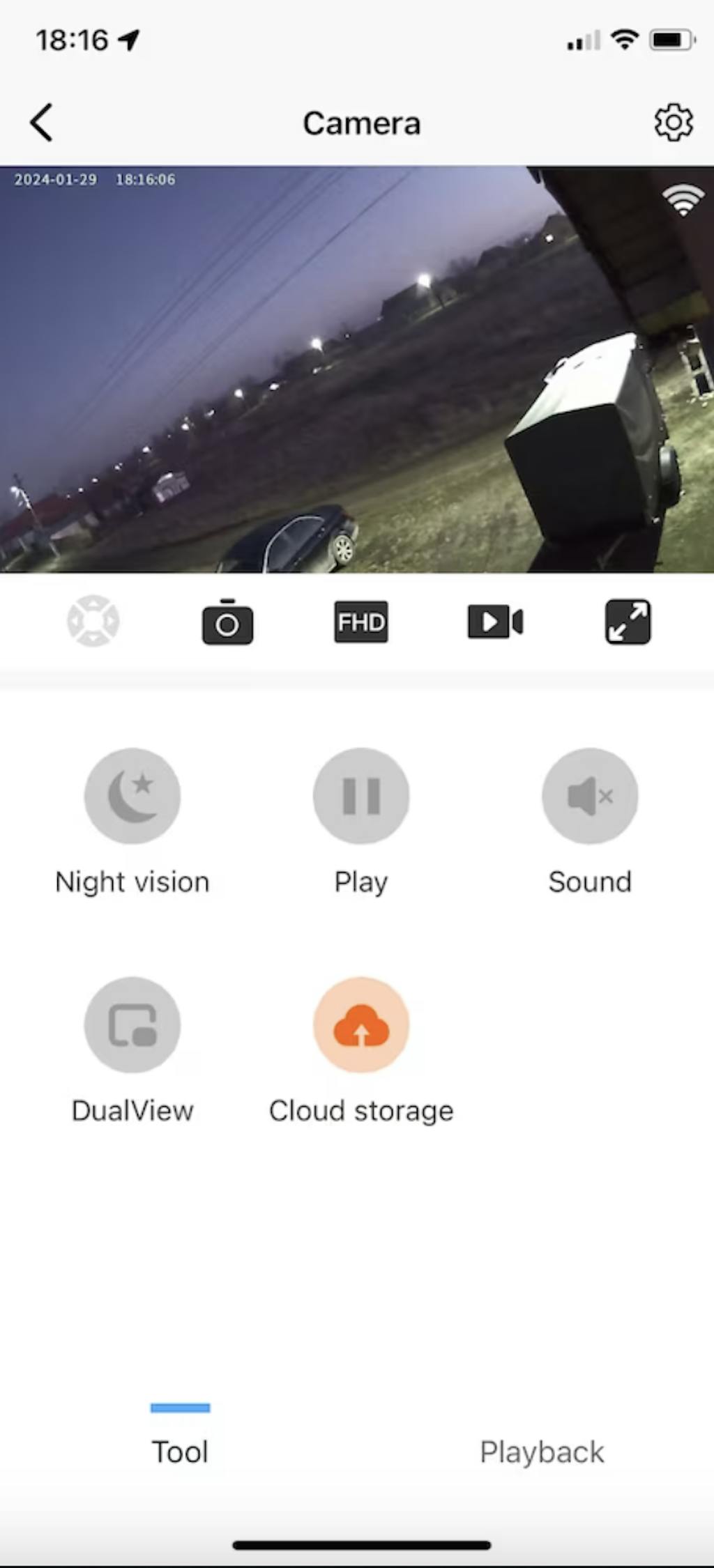Switch to the Playback tab

[x=542, y=1452]
